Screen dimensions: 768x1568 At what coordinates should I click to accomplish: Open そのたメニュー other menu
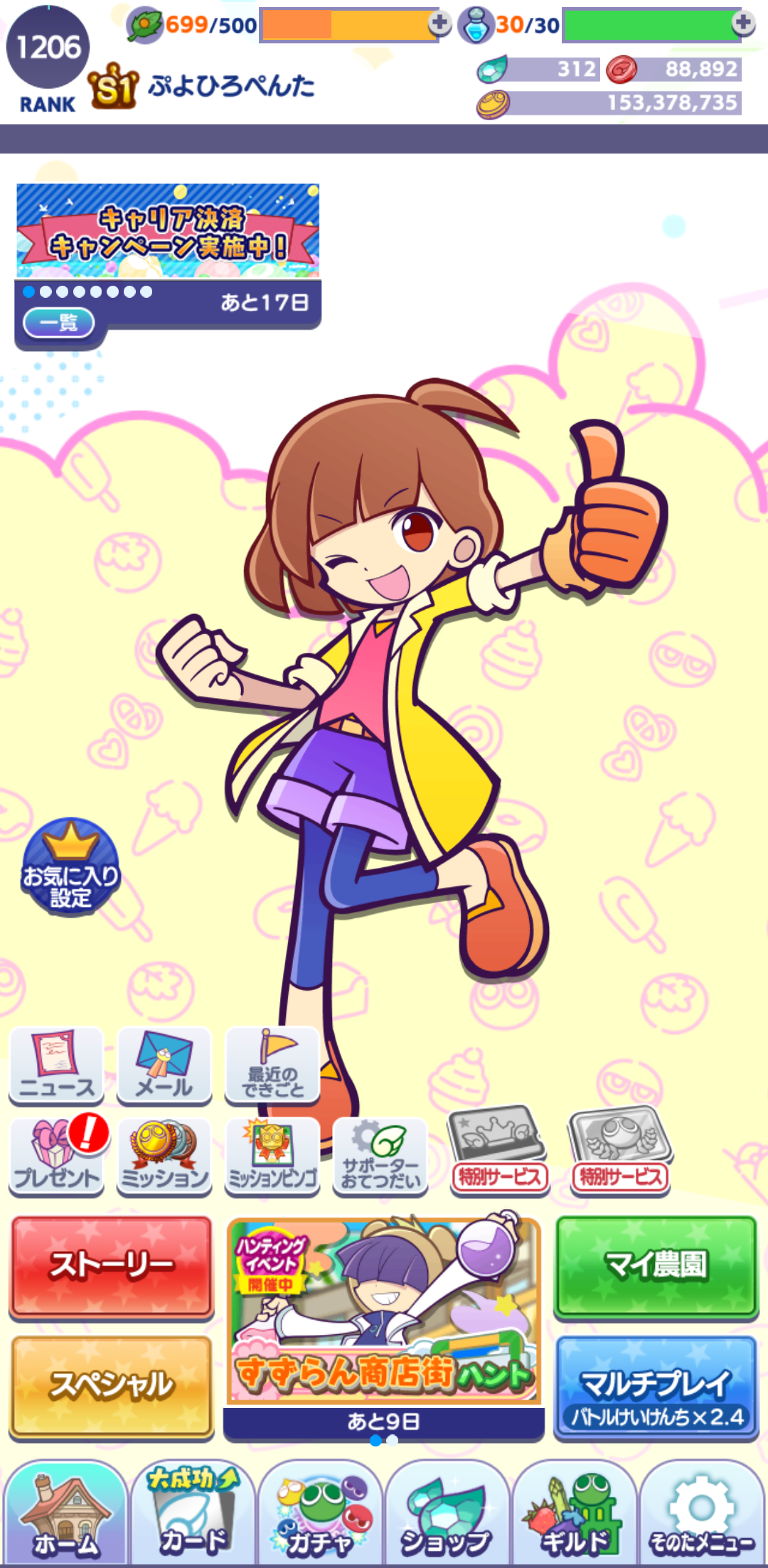pyautogui.click(x=701, y=1511)
